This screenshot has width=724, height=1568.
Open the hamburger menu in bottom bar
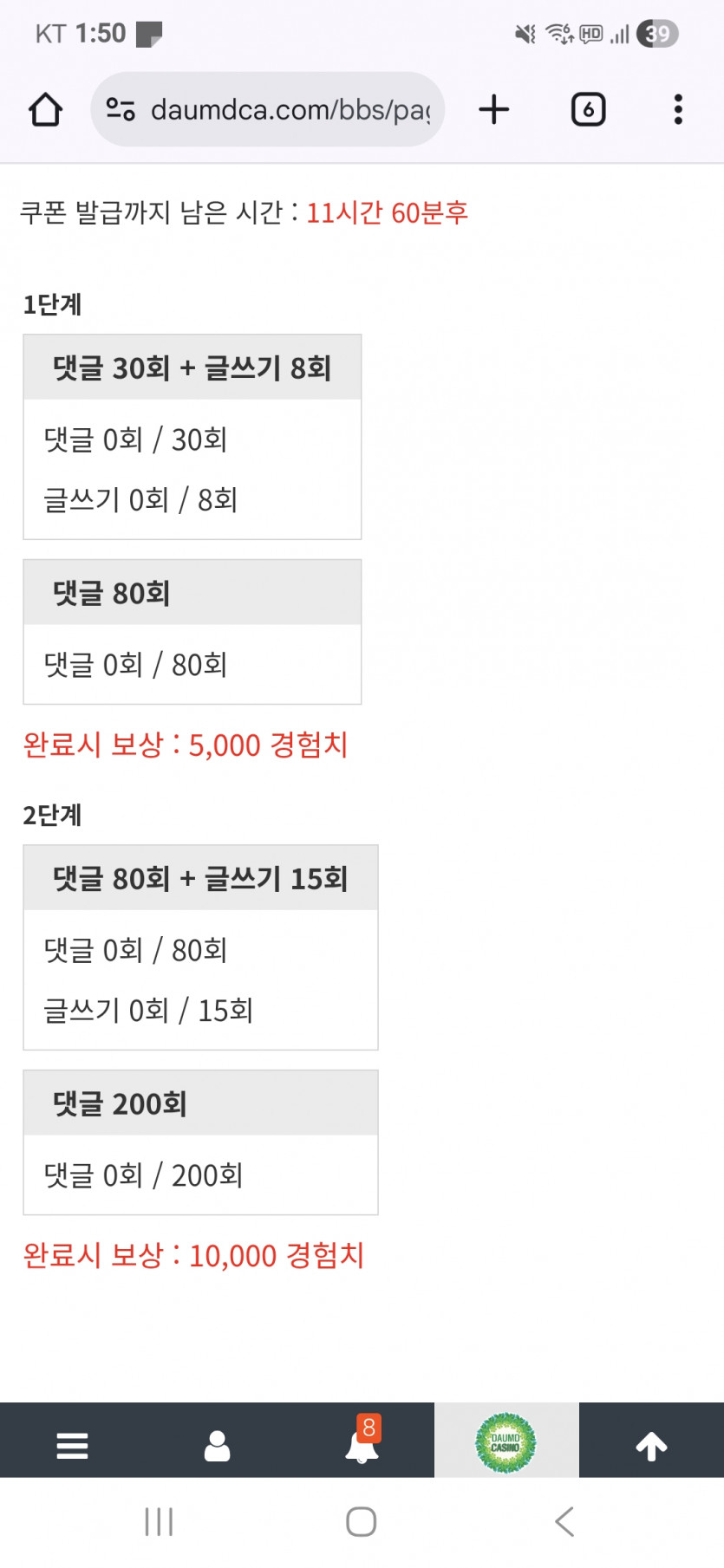(x=72, y=1441)
